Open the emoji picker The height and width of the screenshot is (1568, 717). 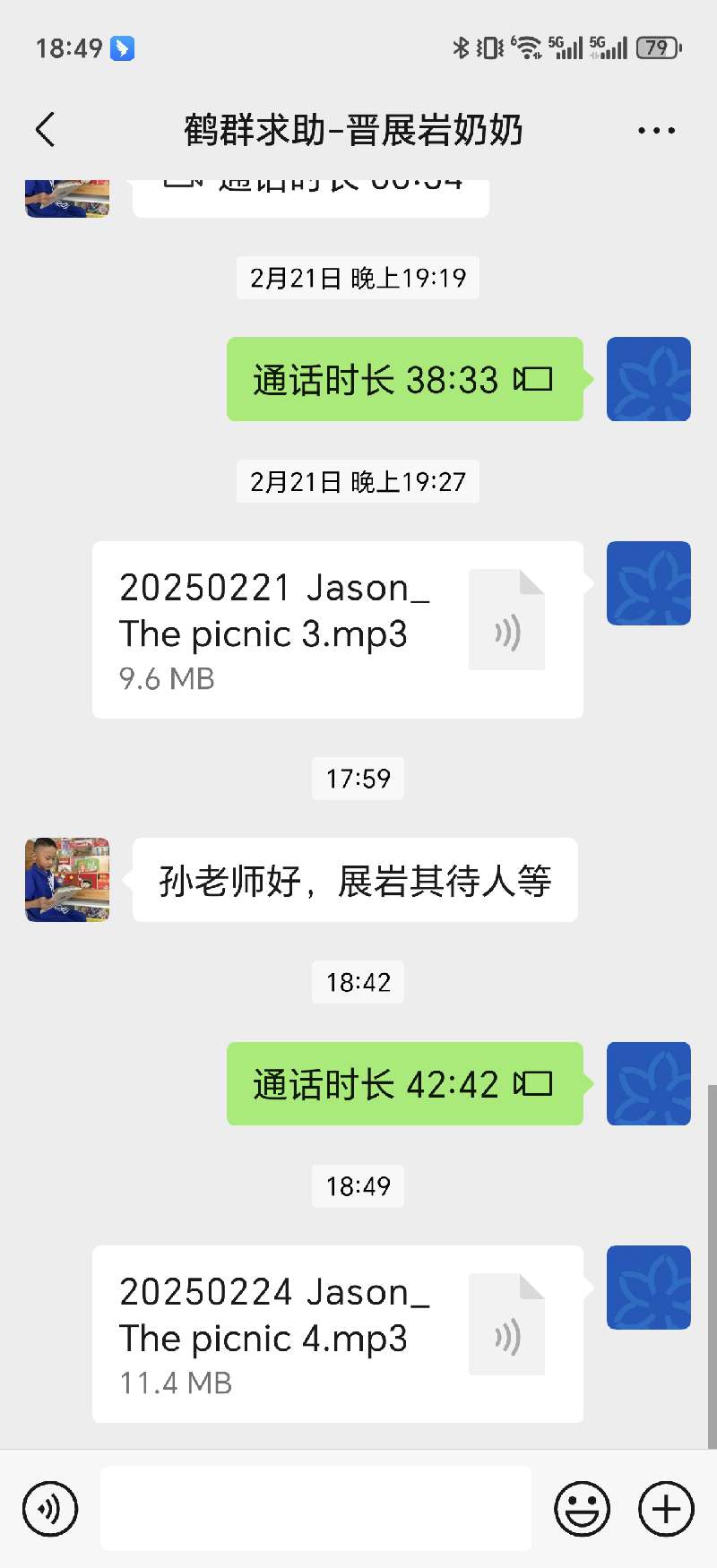click(582, 1509)
